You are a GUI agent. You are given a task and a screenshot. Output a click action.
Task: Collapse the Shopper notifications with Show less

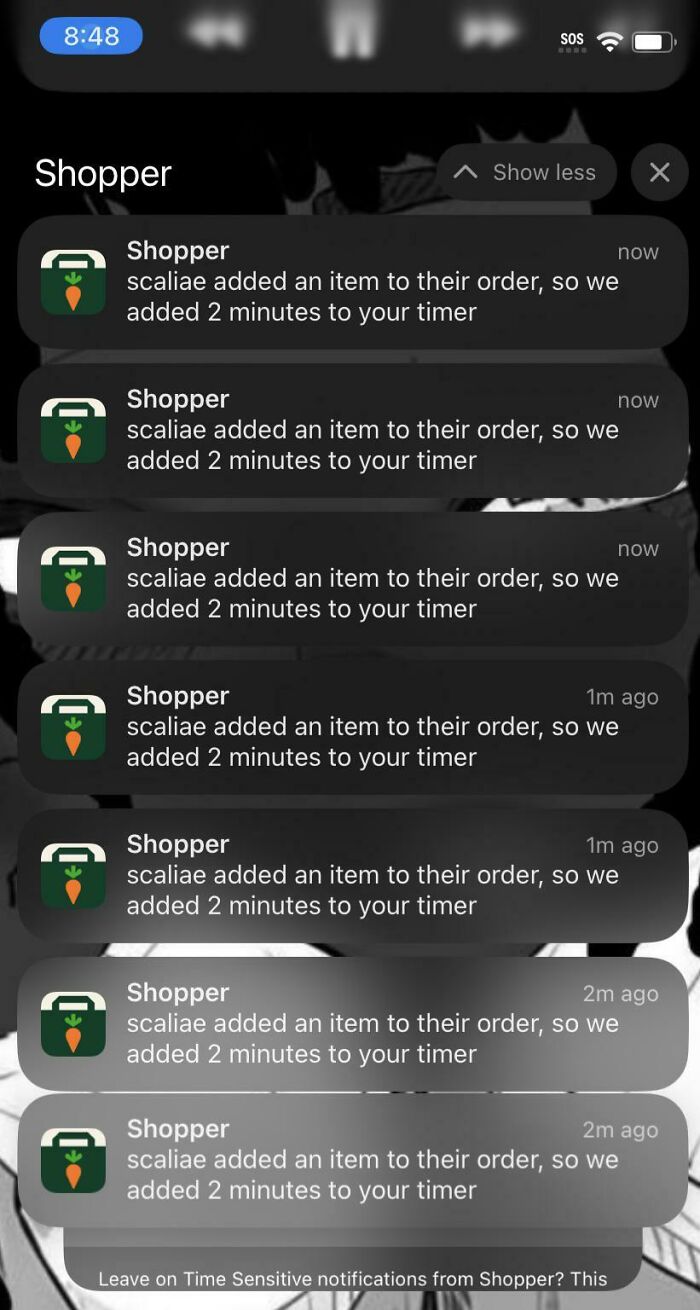tap(527, 172)
